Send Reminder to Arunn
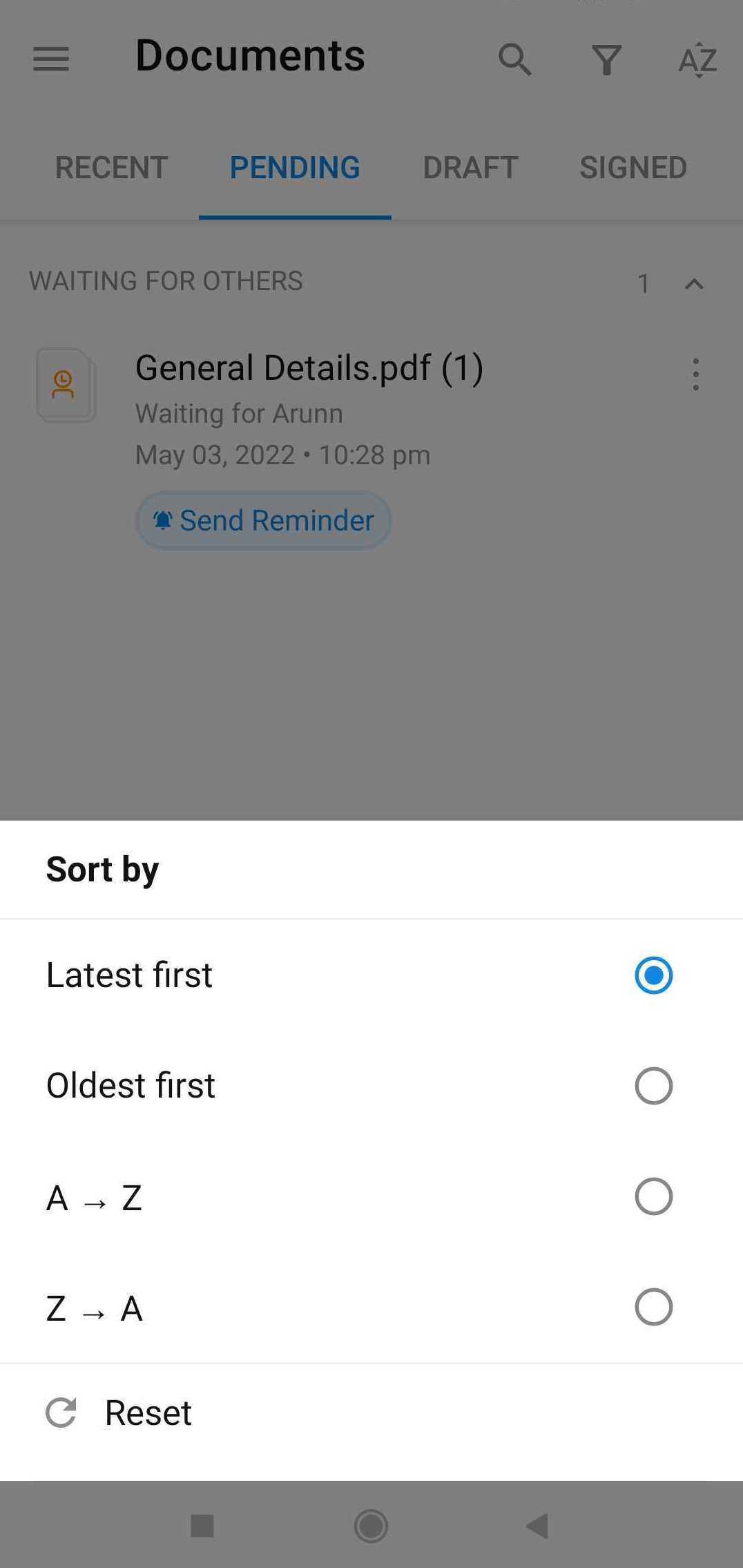Image resolution: width=743 pixels, height=1568 pixels. tap(263, 520)
